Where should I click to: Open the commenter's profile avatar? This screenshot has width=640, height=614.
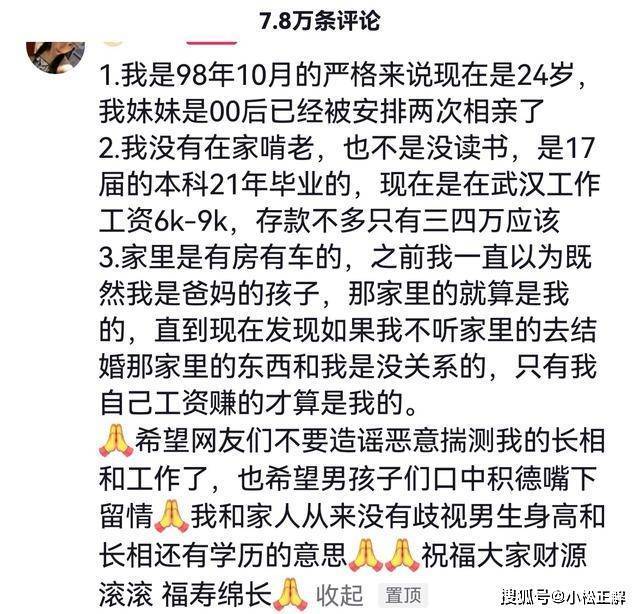54,56
